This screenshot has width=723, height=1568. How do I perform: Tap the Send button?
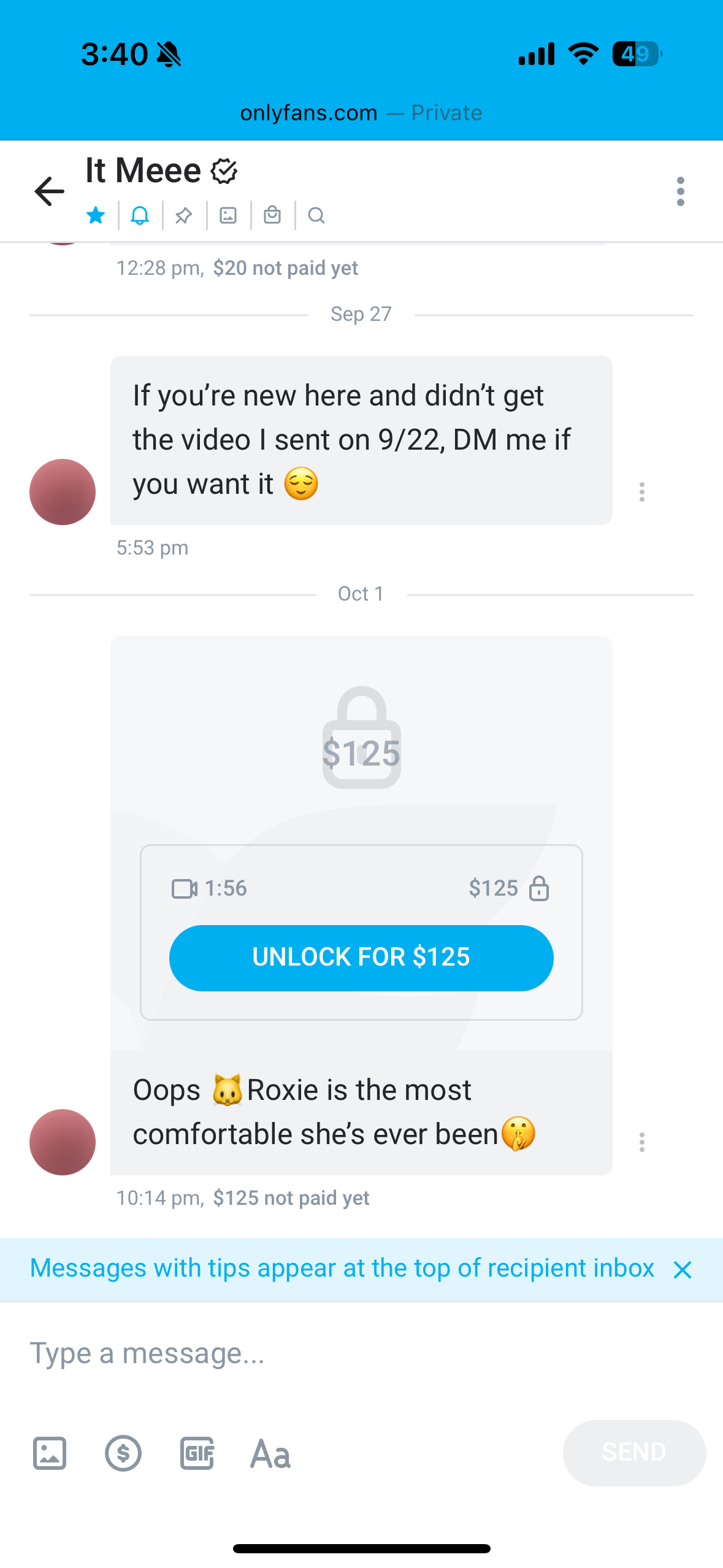pos(634,1453)
